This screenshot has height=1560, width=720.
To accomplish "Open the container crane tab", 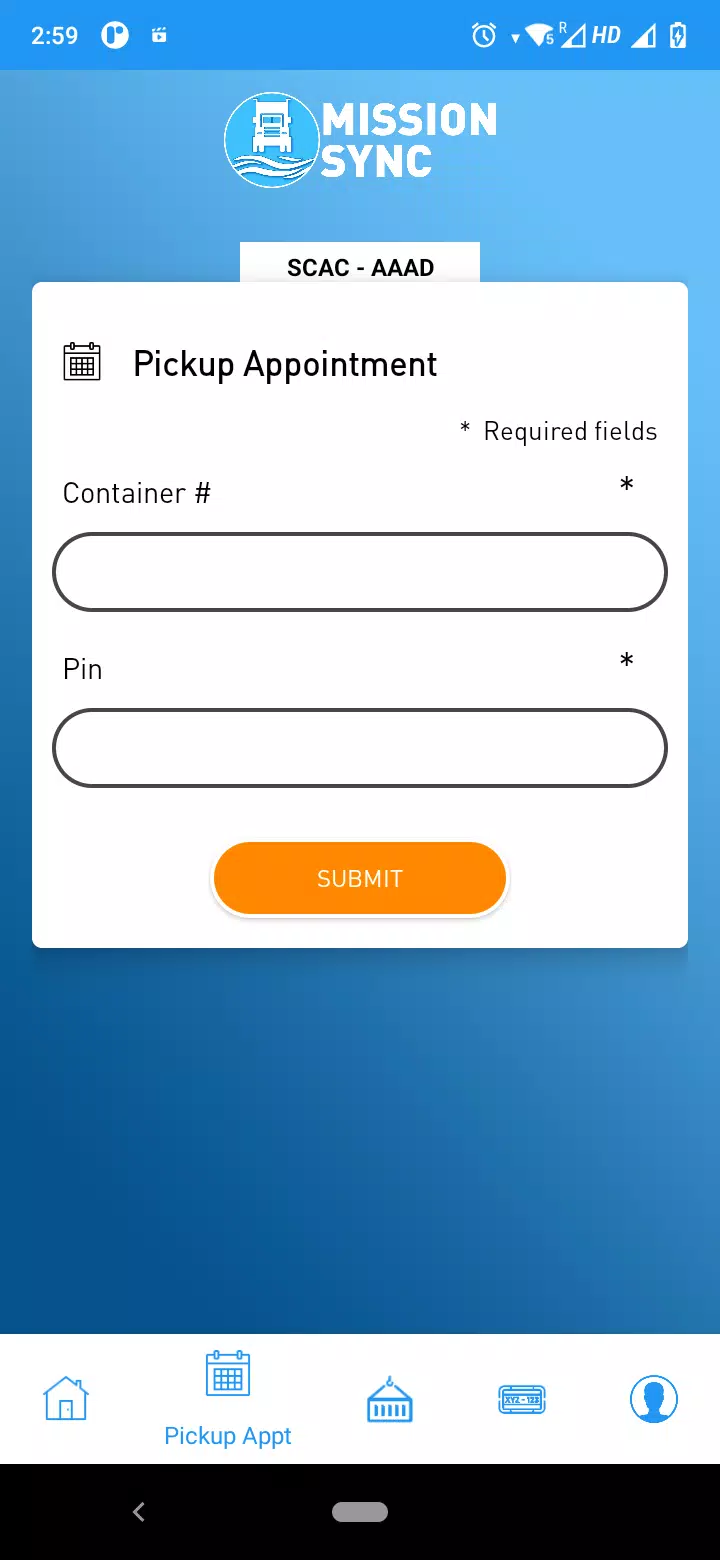I will [390, 1398].
